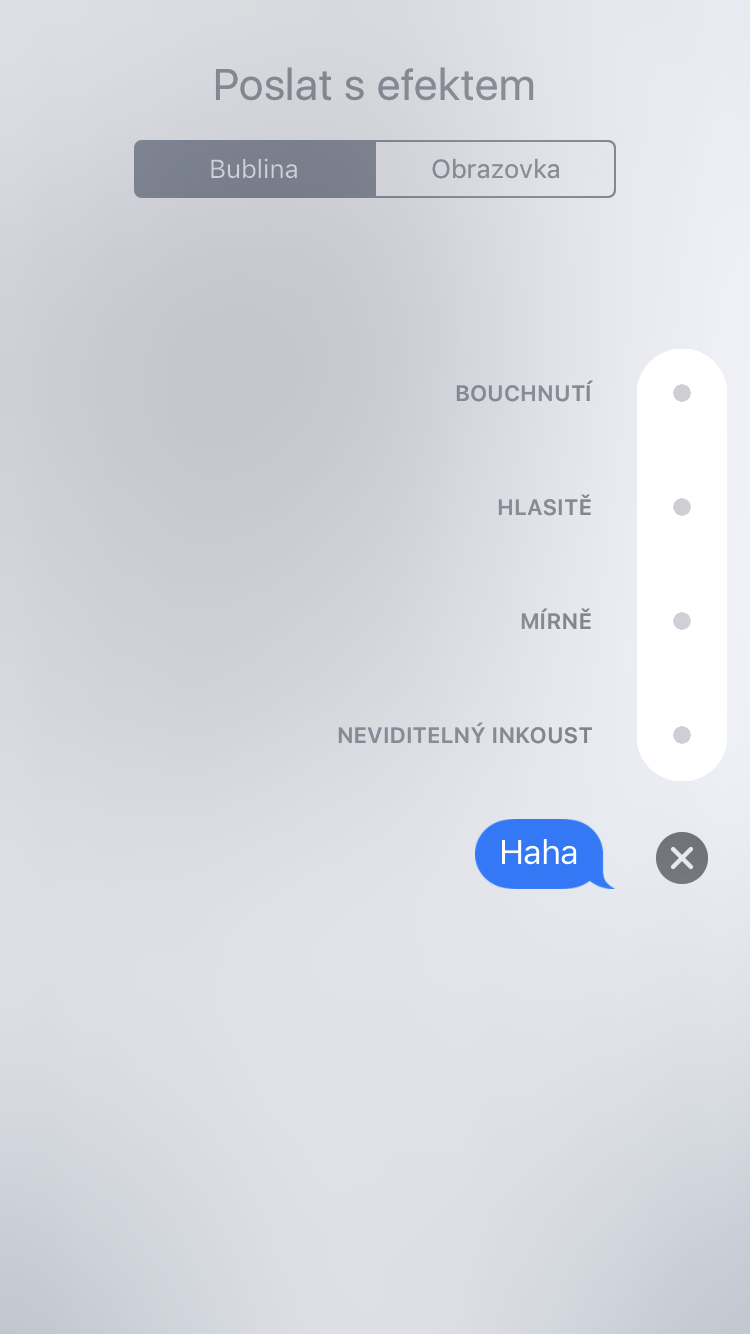Viewport: 750px width, 1334px height.
Task: Apply the Neviditelný inkoust effect
Action: pos(682,735)
